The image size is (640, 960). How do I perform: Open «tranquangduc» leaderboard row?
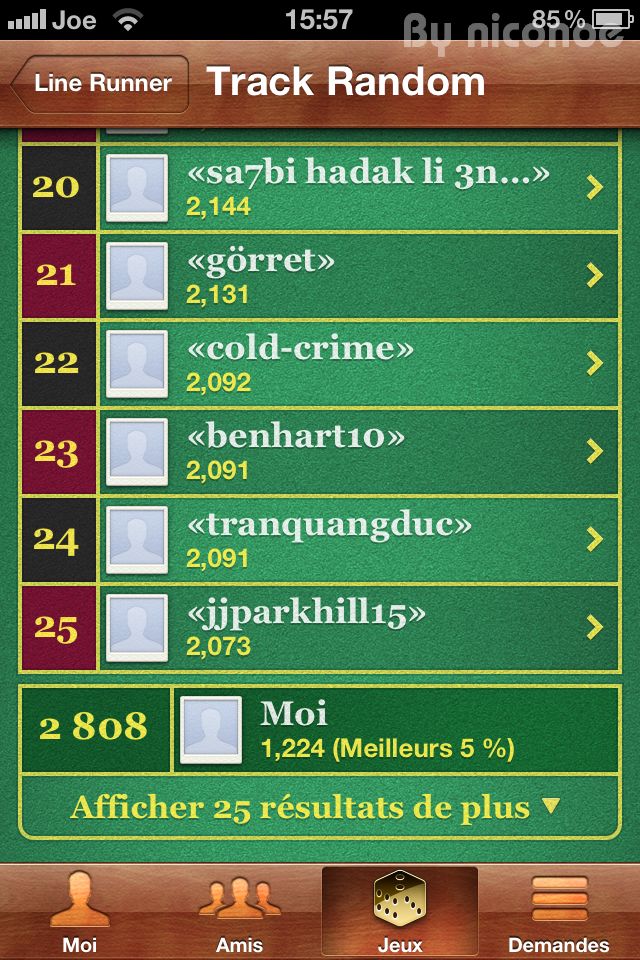pyautogui.click(x=360, y=539)
